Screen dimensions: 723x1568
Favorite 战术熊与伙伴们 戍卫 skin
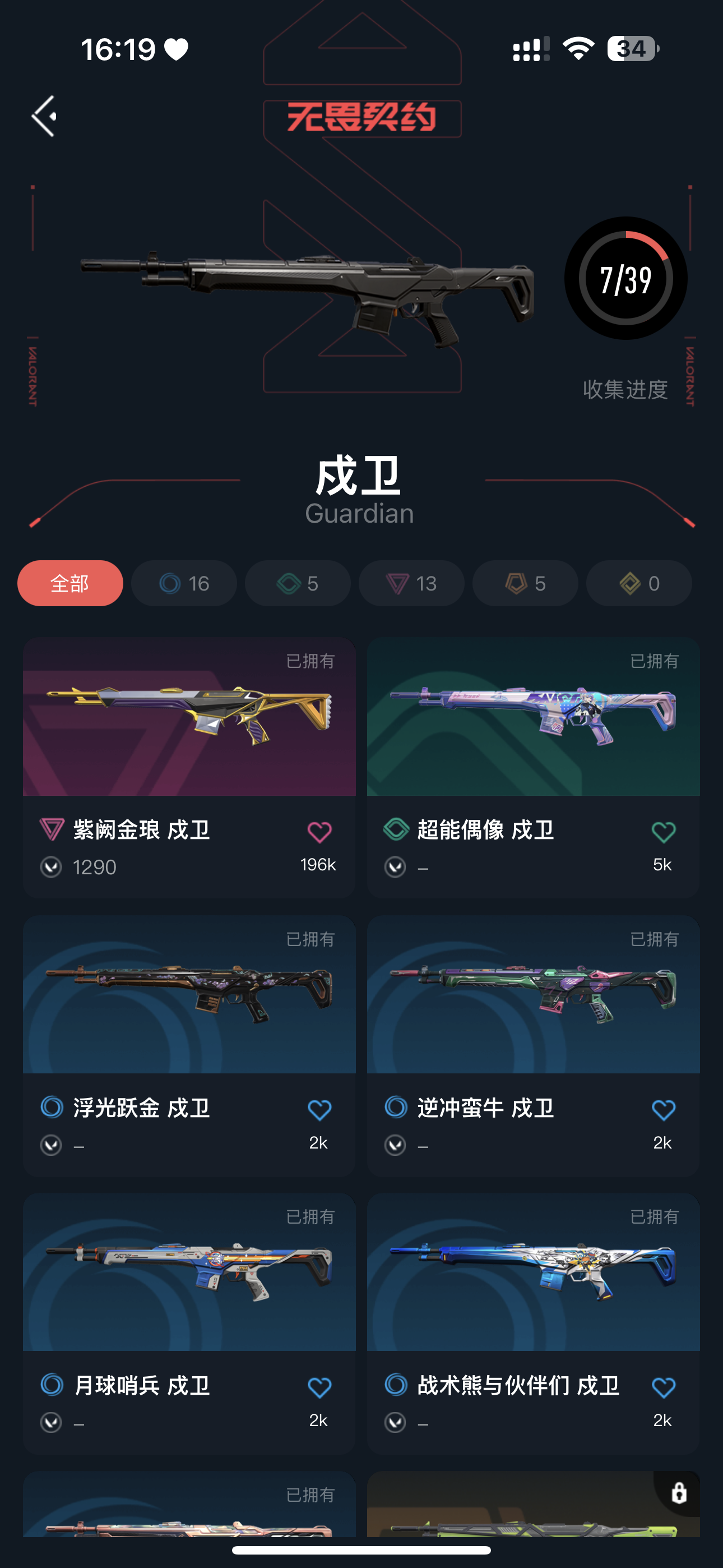click(x=662, y=1388)
